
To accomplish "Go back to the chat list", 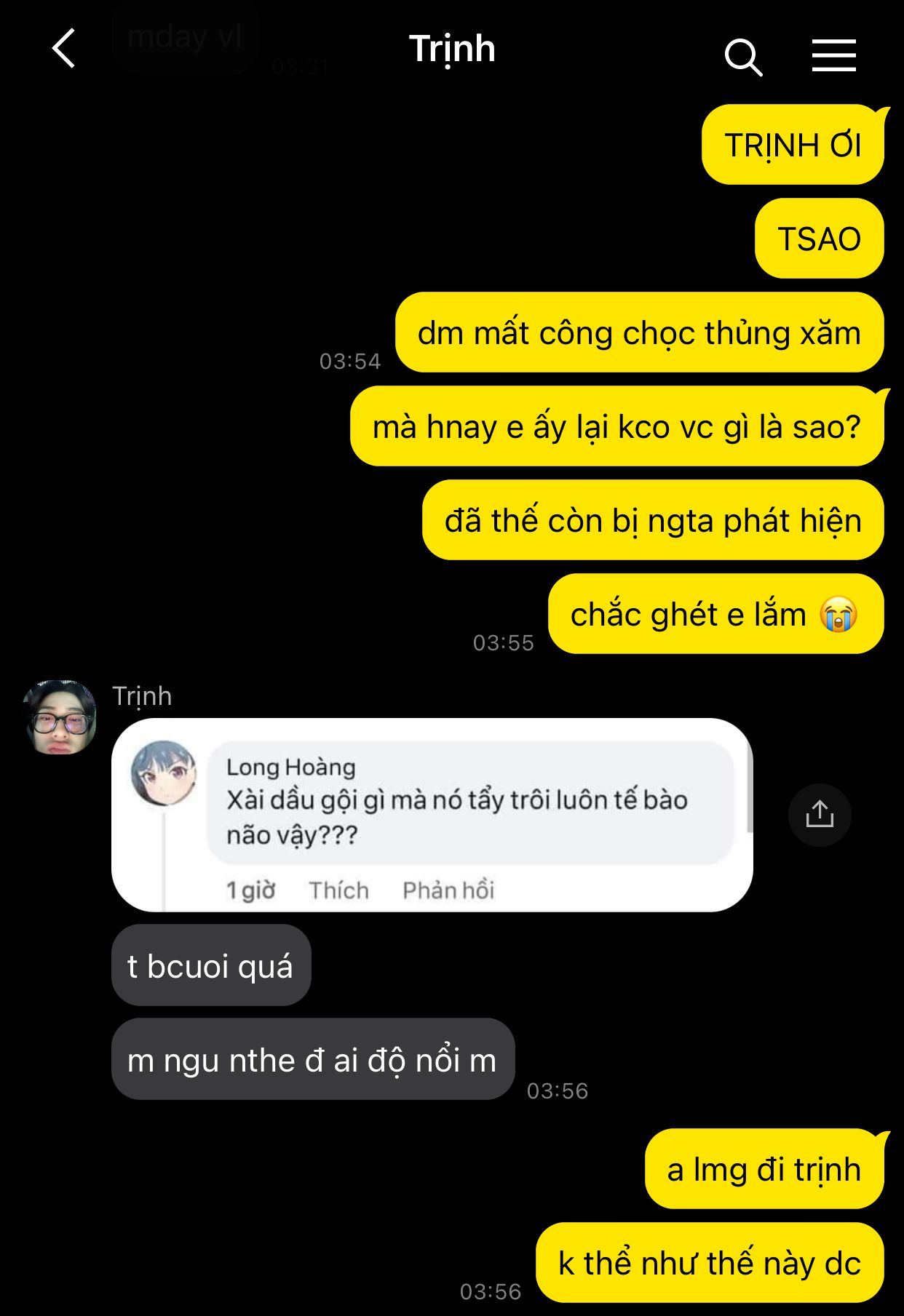I will tap(64, 49).
